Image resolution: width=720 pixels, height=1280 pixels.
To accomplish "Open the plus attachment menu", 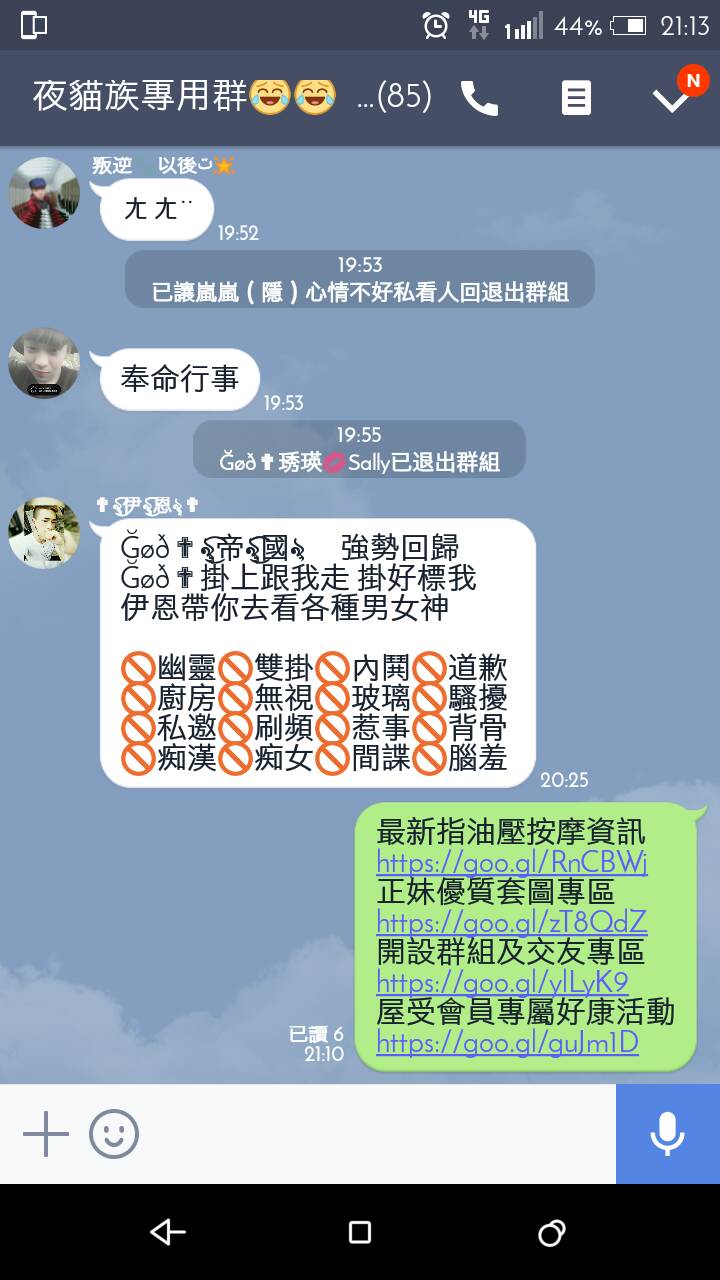I will point(46,1134).
